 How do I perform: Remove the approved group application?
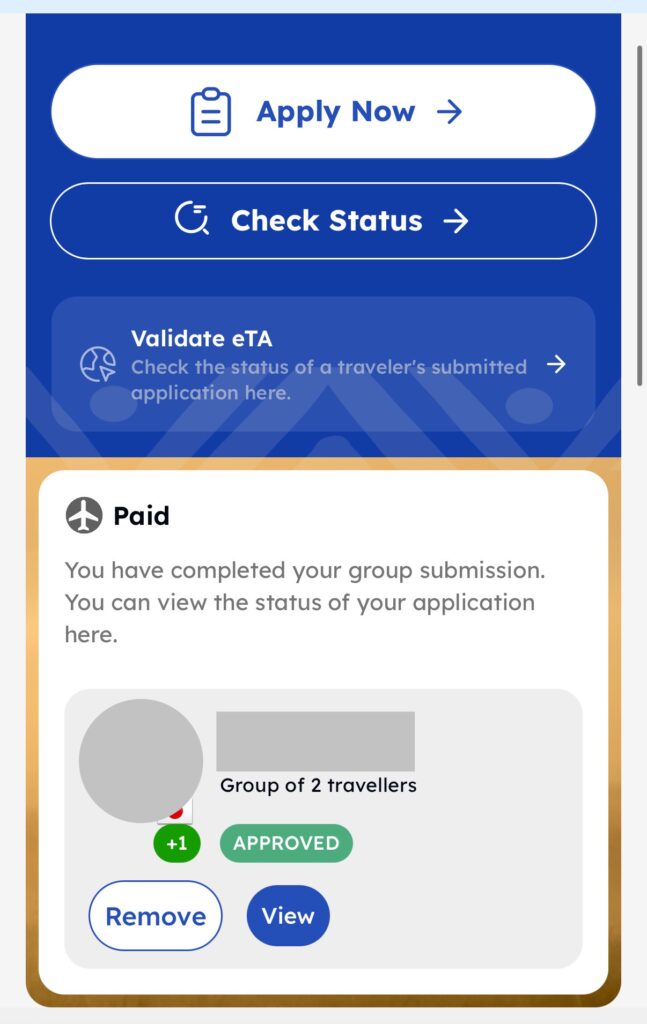click(x=155, y=916)
